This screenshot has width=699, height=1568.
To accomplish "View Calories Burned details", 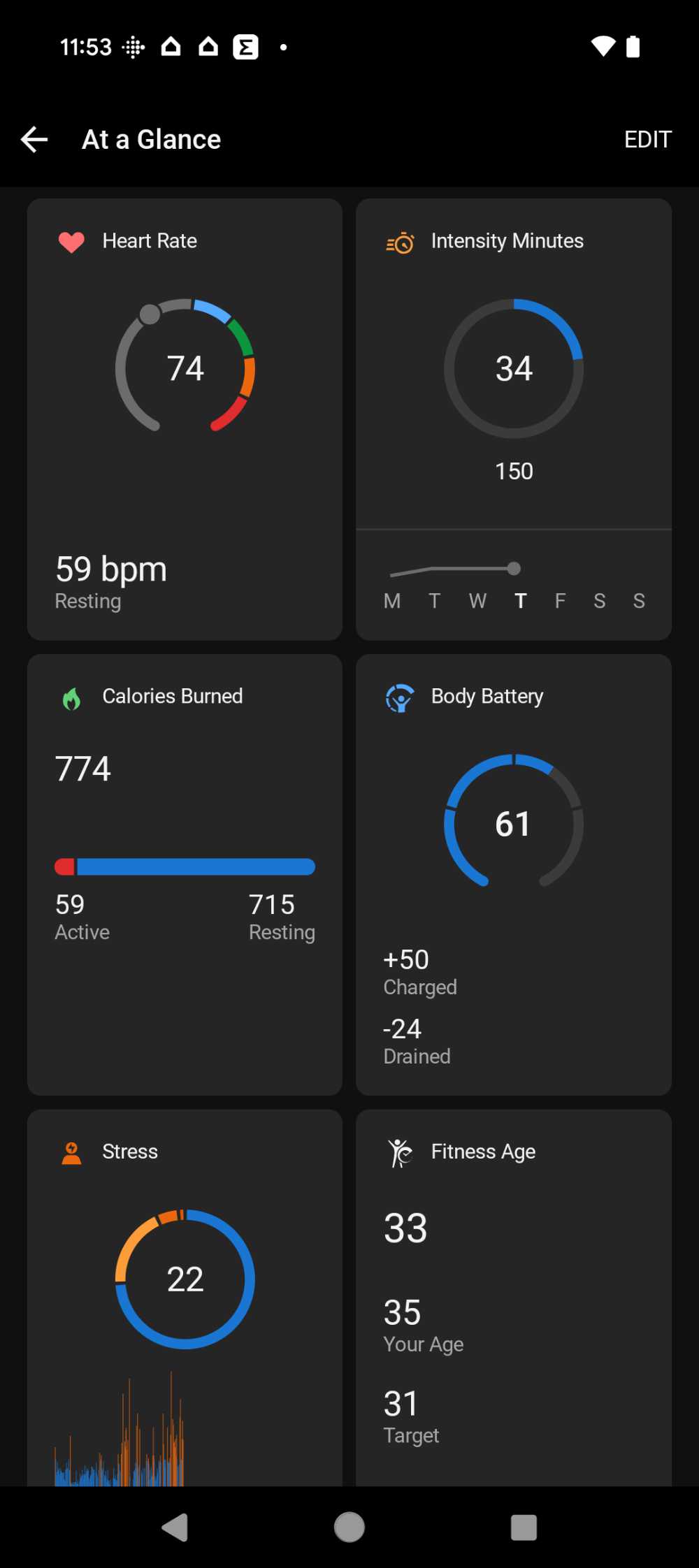I will (185, 873).
